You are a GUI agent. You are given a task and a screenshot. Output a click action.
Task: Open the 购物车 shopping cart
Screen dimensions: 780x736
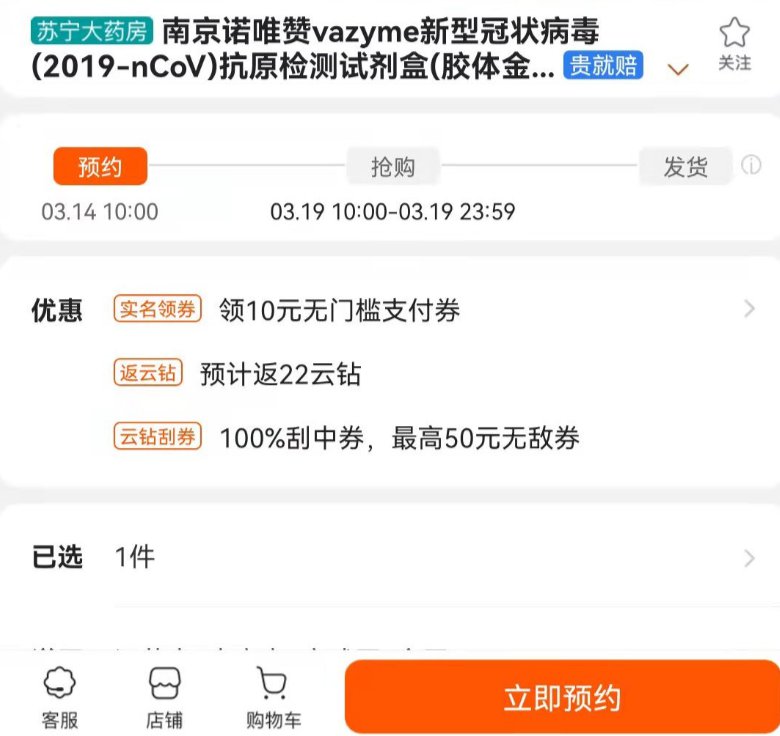coord(273,699)
